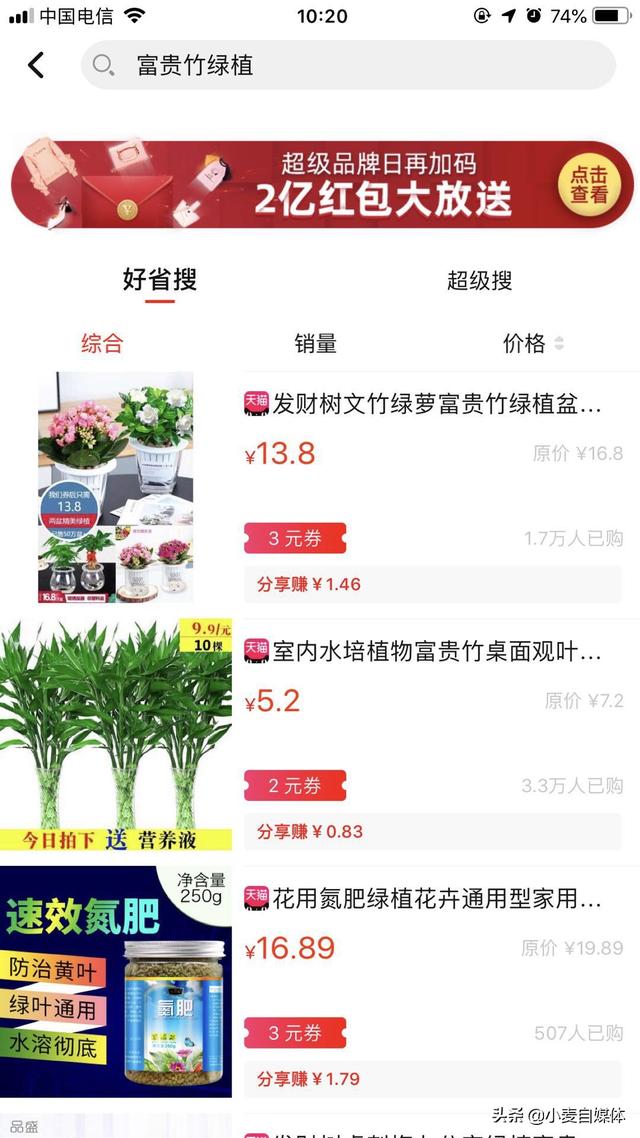Sort results by 综合
The width and height of the screenshot is (640, 1138).
coord(102,343)
